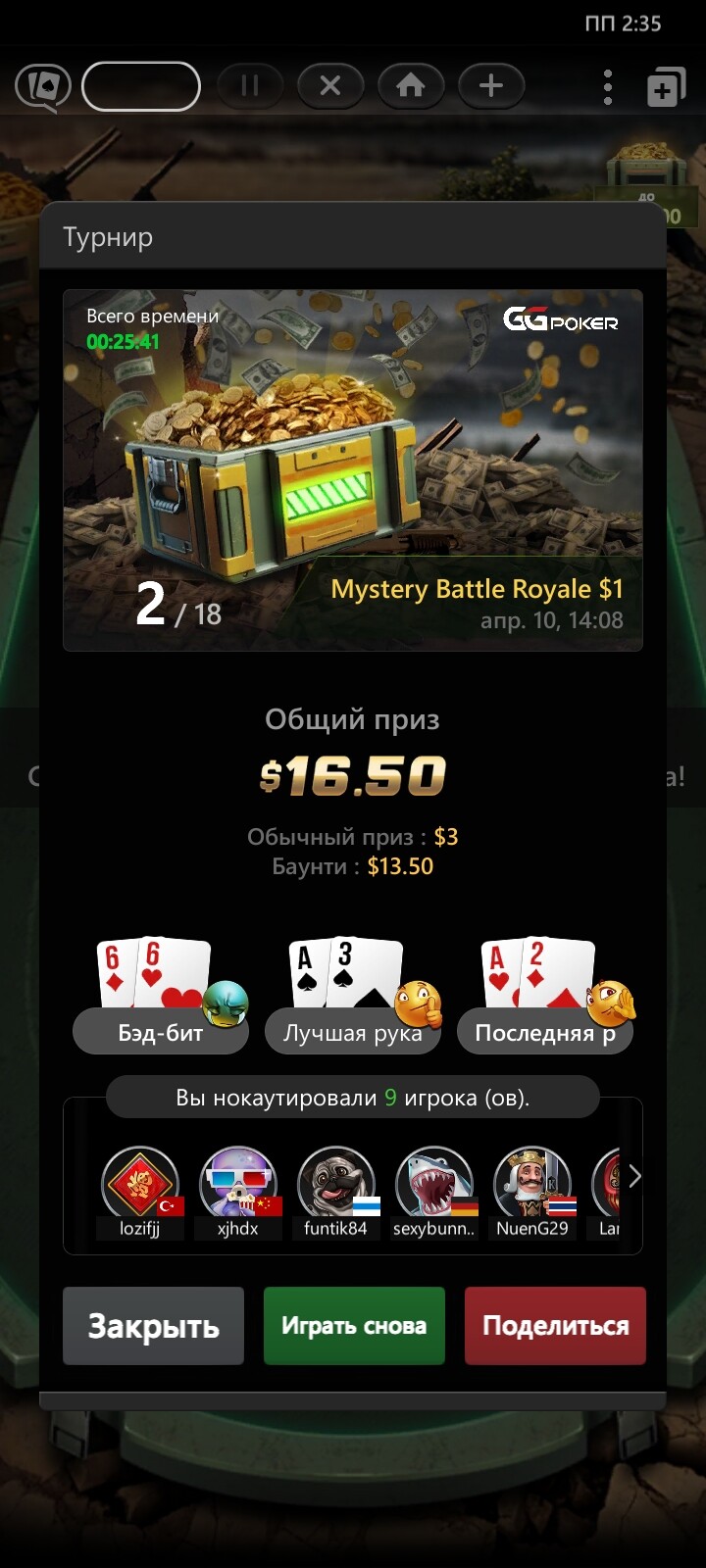Open the Последняя рука hand
Viewport: 706px width, 1568px height.
(x=545, y=1032)
